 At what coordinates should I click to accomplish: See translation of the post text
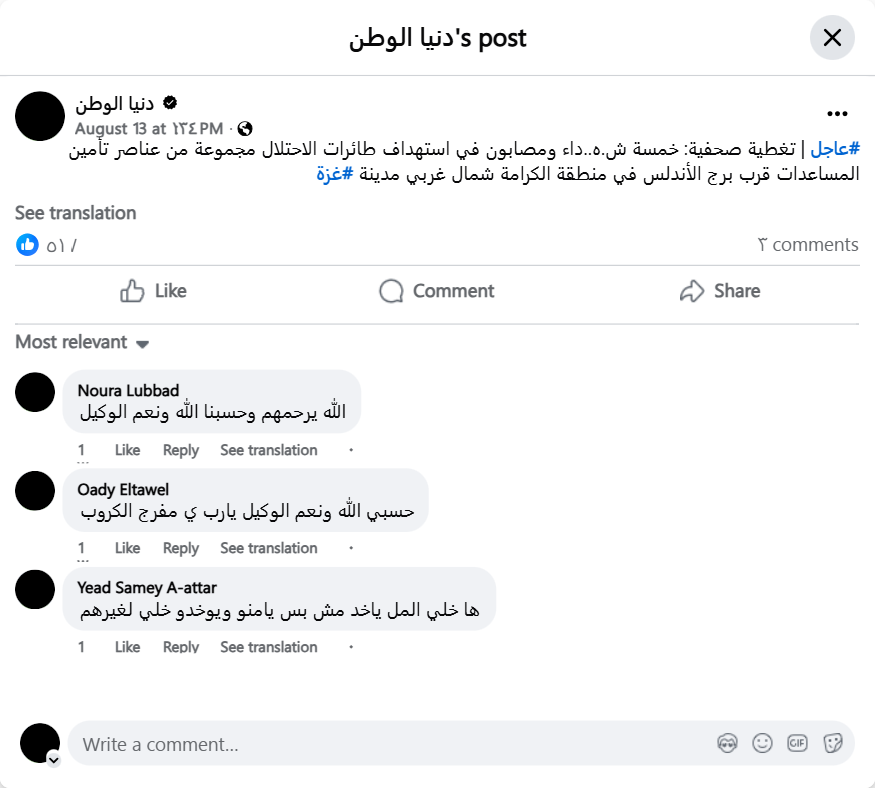click(x=75, y=213)
